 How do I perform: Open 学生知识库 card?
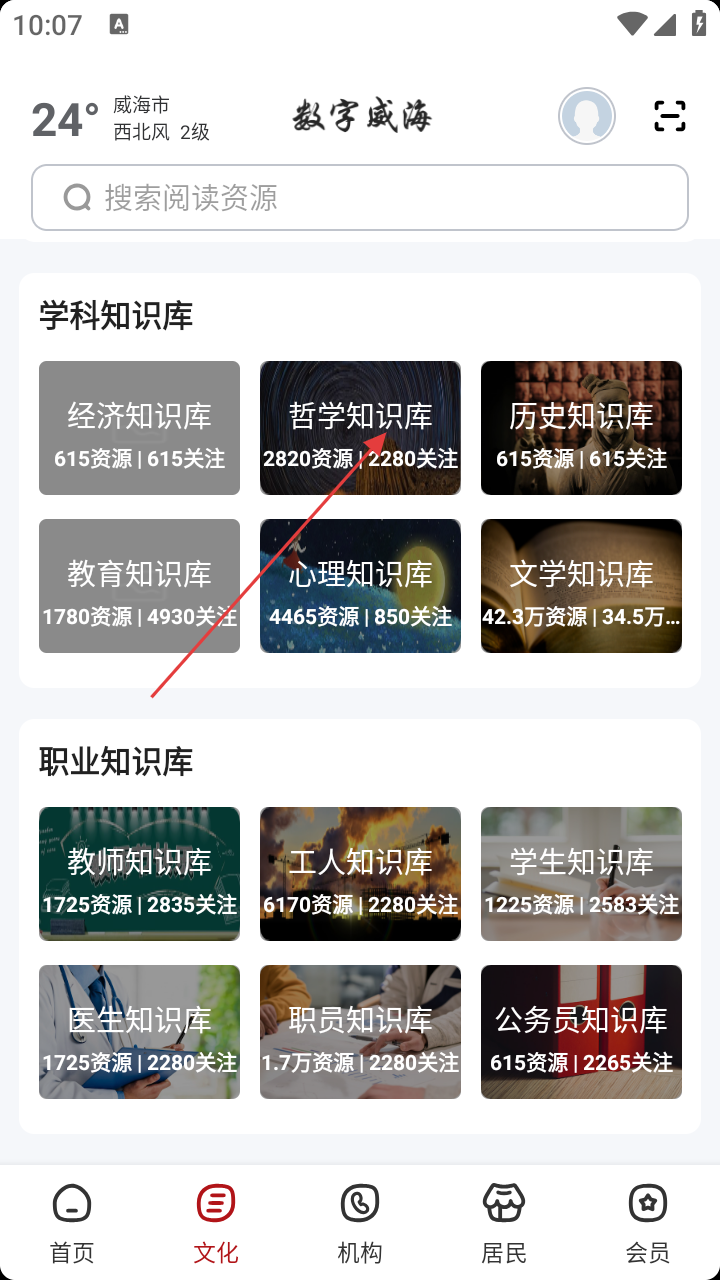coord(581,874)
